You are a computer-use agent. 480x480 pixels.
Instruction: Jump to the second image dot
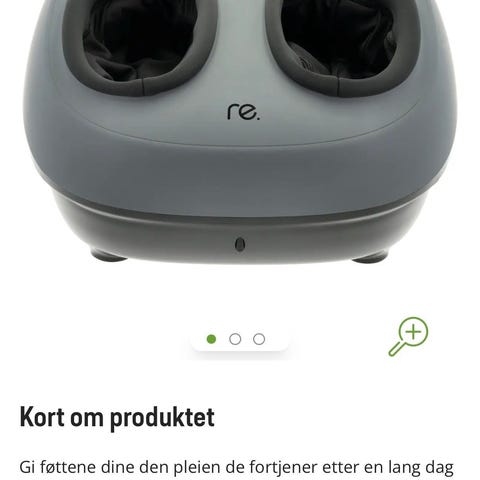[x=235, y=339]
